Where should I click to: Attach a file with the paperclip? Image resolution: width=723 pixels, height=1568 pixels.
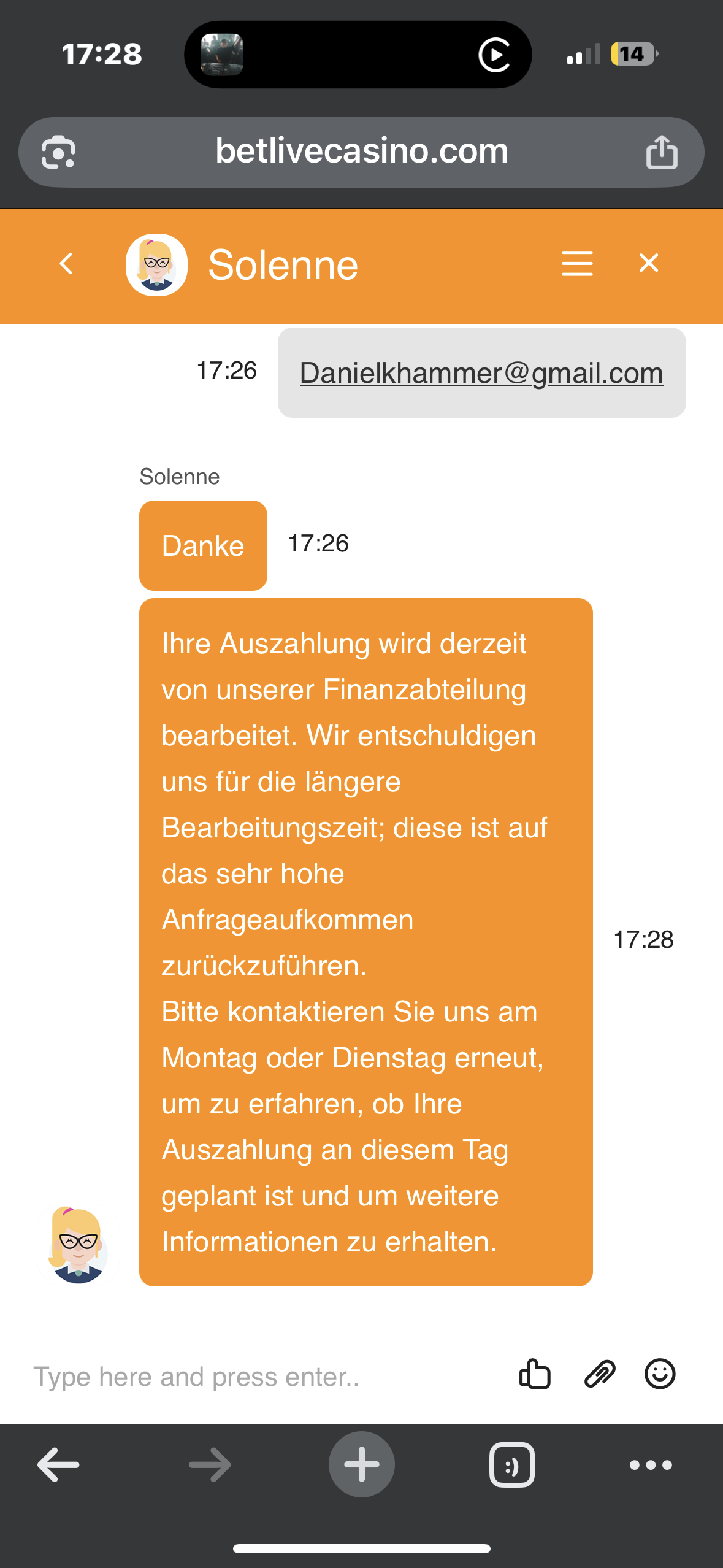(599, 1374)
